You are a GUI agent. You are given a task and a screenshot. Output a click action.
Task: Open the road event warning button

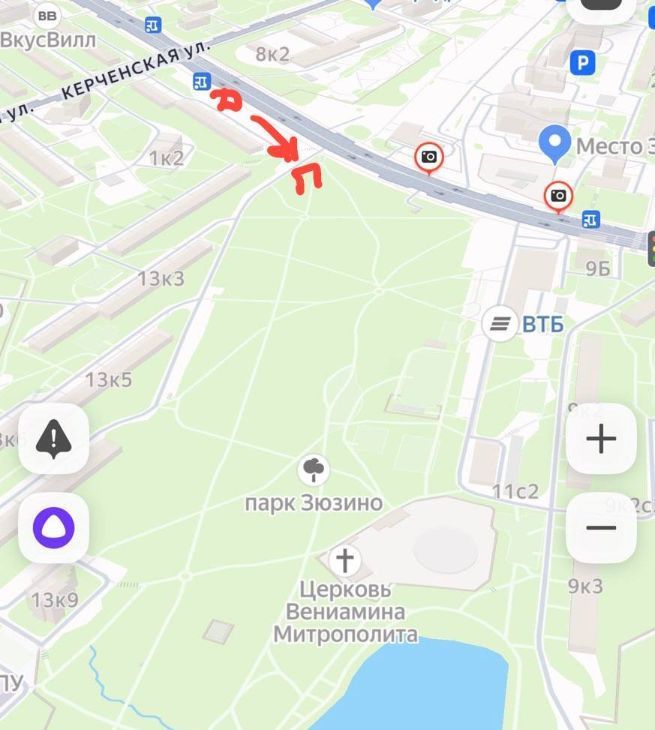coord(54,439)
